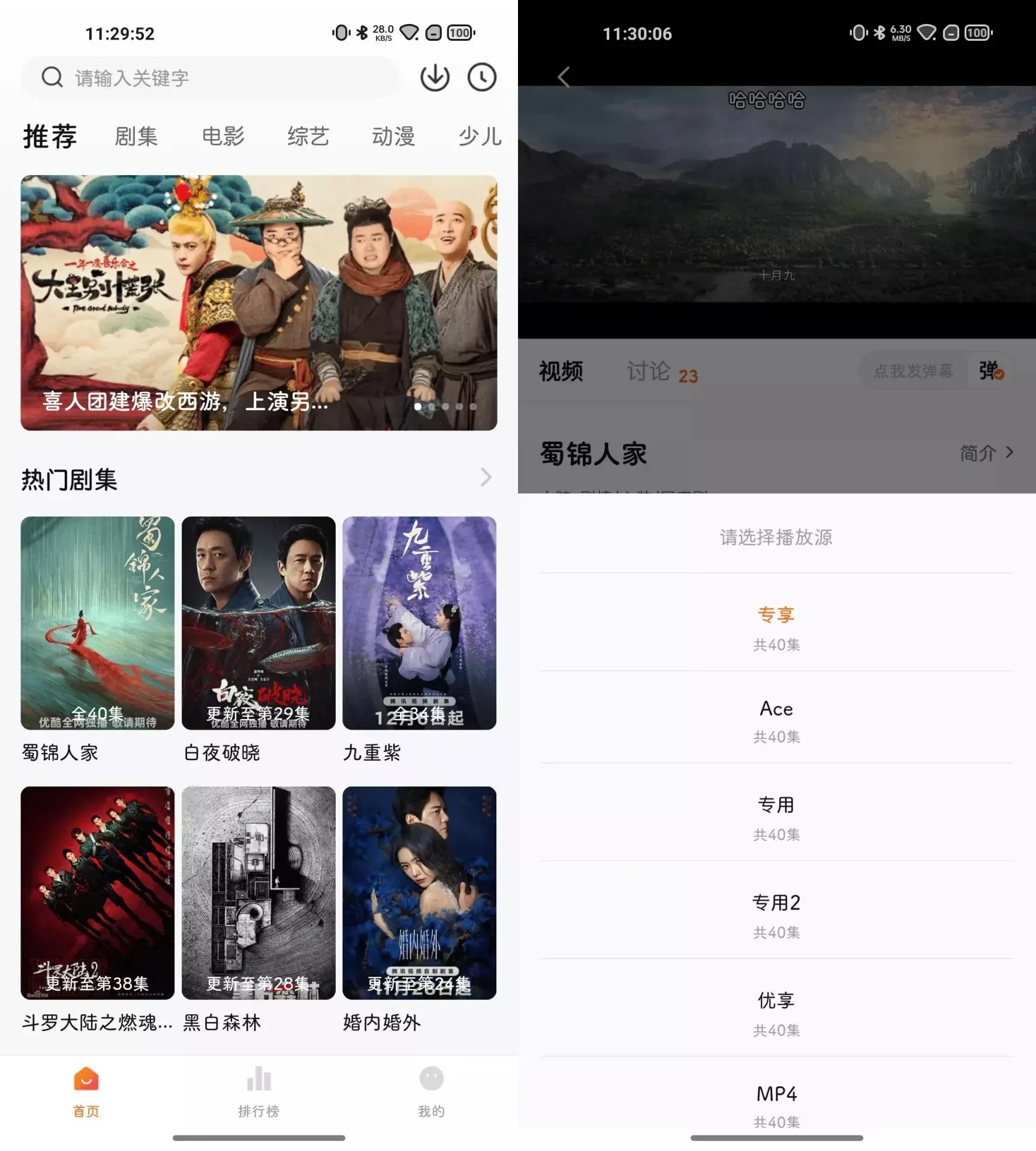Open the downloads icon
This screenshot has height=1151, width=1036.
click(435, 77)
